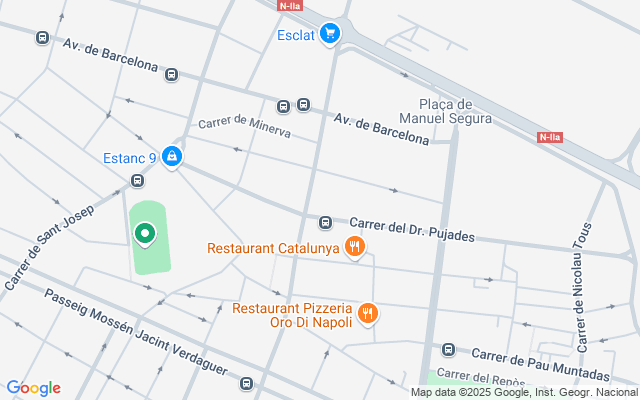This screenshot has width=640, height=400.
Task: Select bus stop on Carrer del Dr. Pujades
Action: (x=325, y=222)
